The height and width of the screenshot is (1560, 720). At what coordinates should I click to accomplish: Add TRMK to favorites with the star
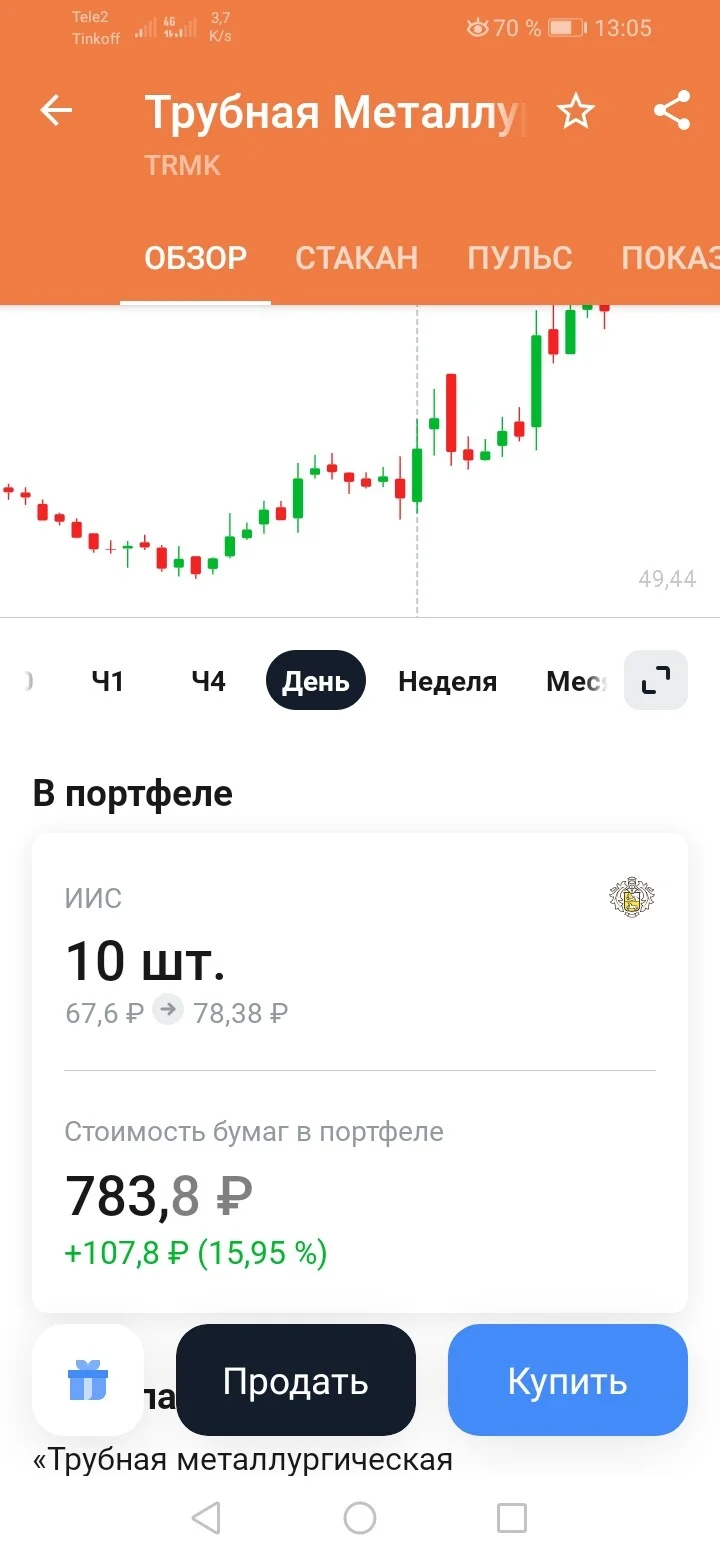[x=575, y=111]
